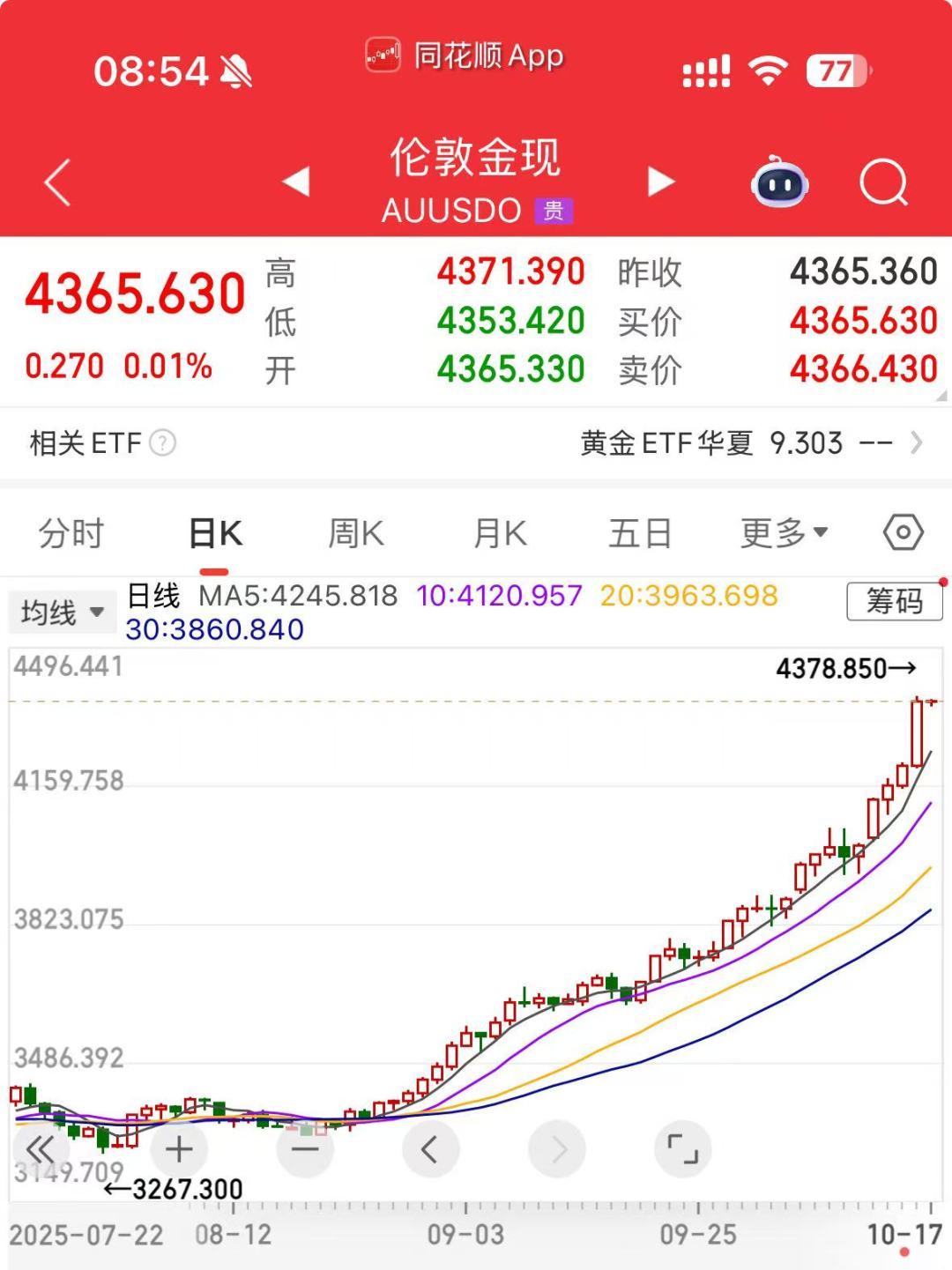Move chart left one step with arrow

tap(430, 1149)
